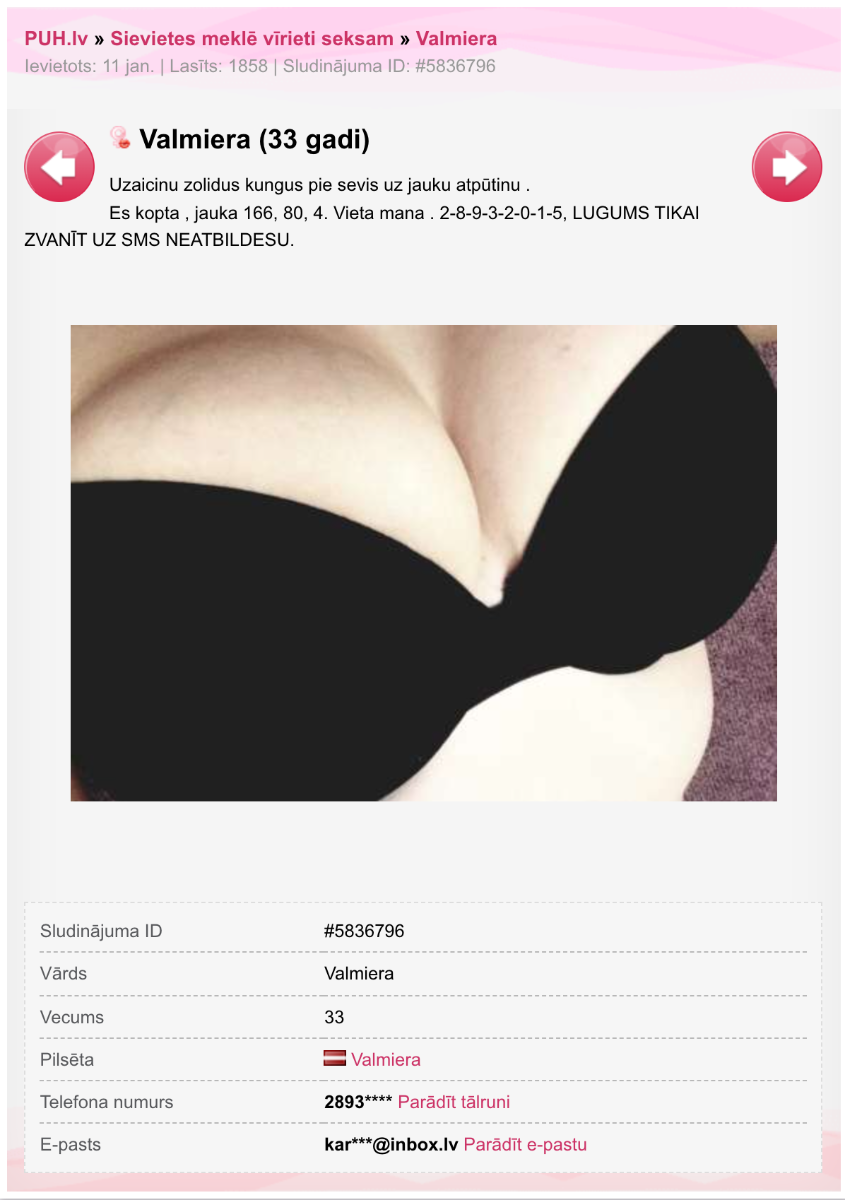
Task: Open PUH.lv home breadcrumb link
Action: [x=56, y=39]
